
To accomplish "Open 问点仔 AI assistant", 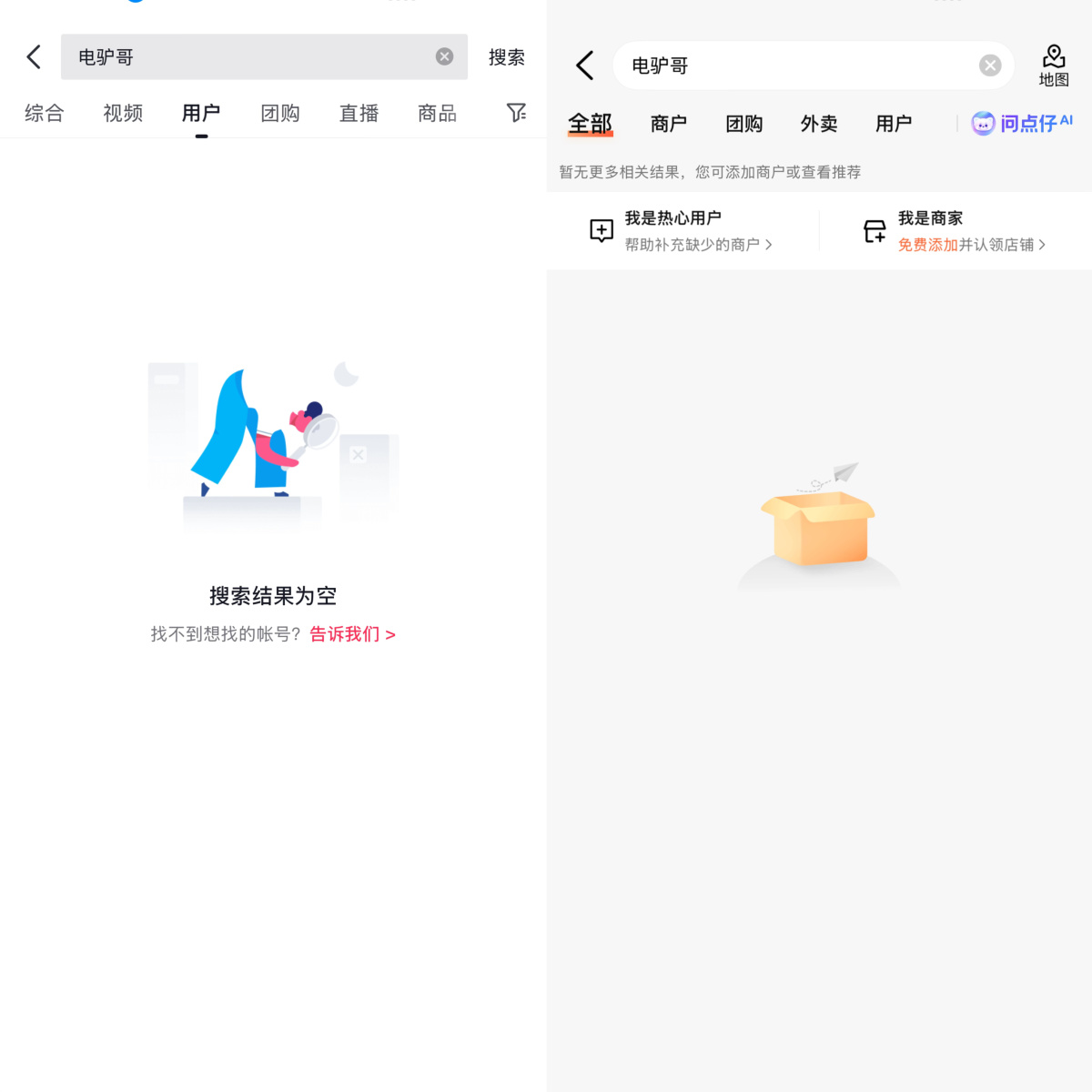I will 1022,123.
